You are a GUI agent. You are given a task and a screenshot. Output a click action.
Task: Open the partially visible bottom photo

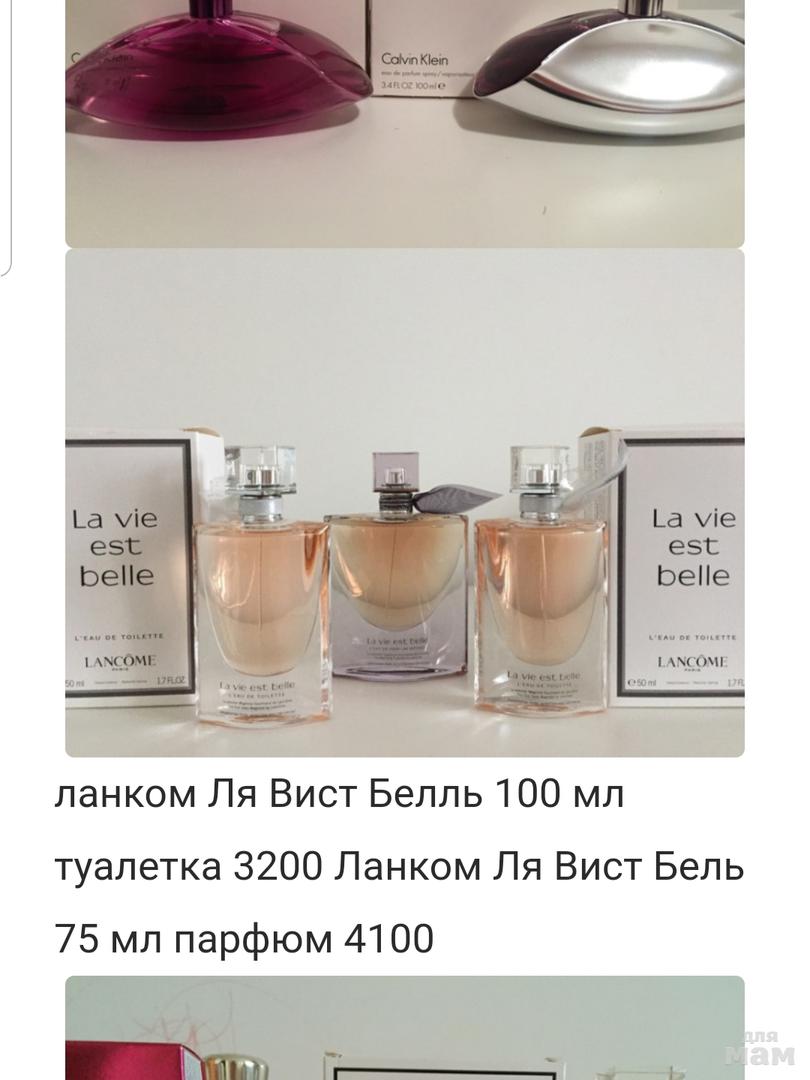click(x=404, y=1028)
